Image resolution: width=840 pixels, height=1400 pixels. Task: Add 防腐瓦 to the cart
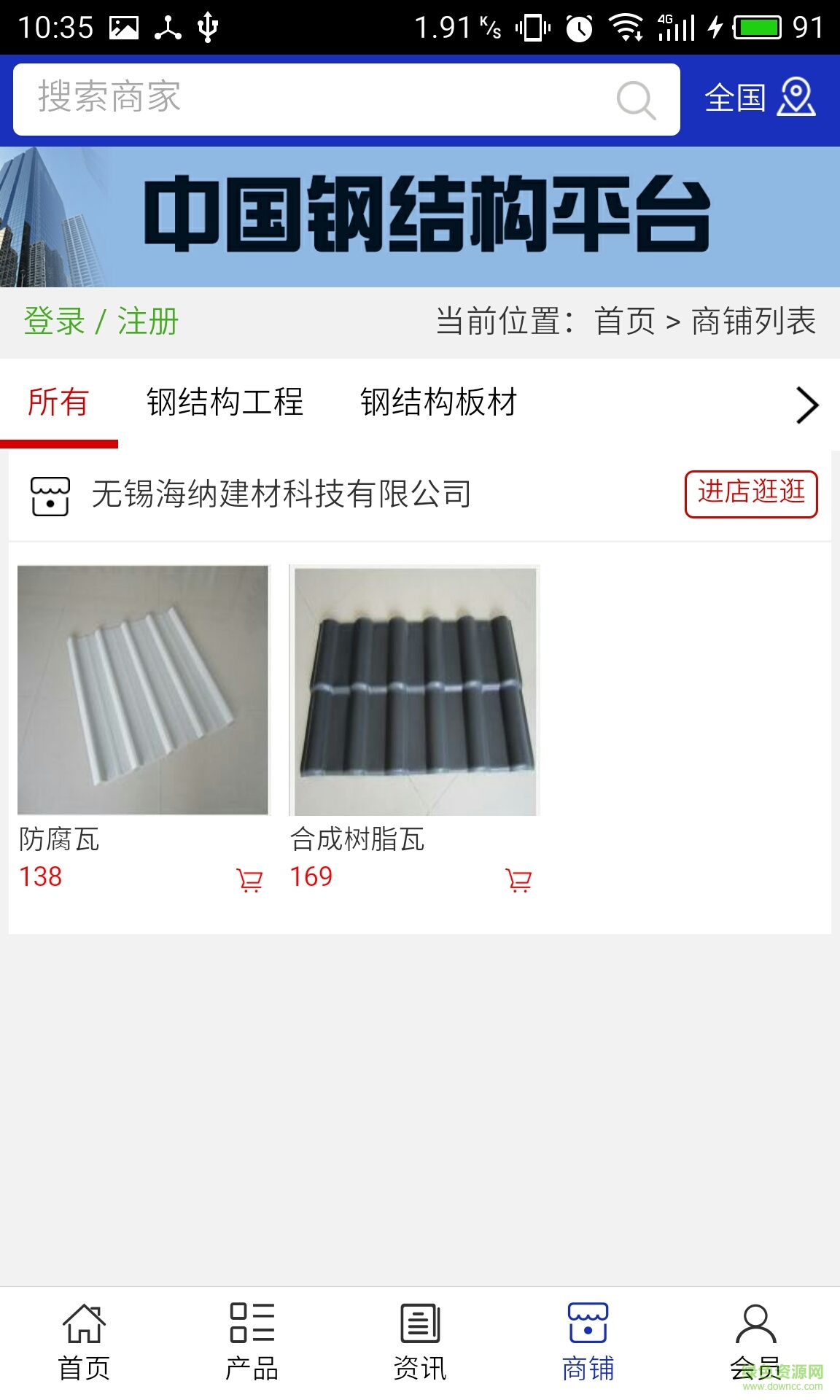249,880
